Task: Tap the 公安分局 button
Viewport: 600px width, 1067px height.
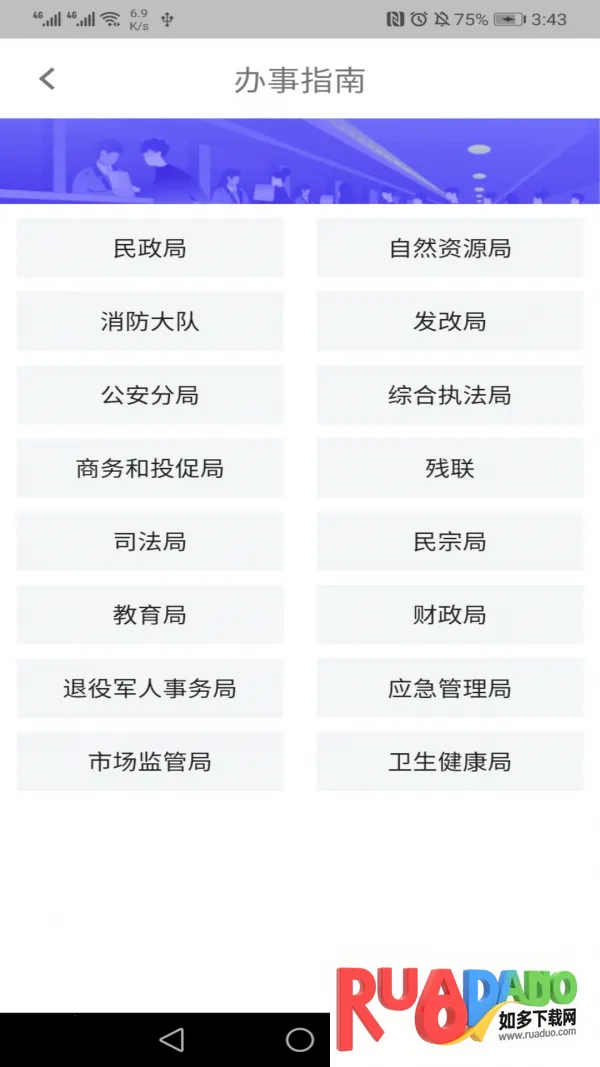Action: [x=150, y=395]
